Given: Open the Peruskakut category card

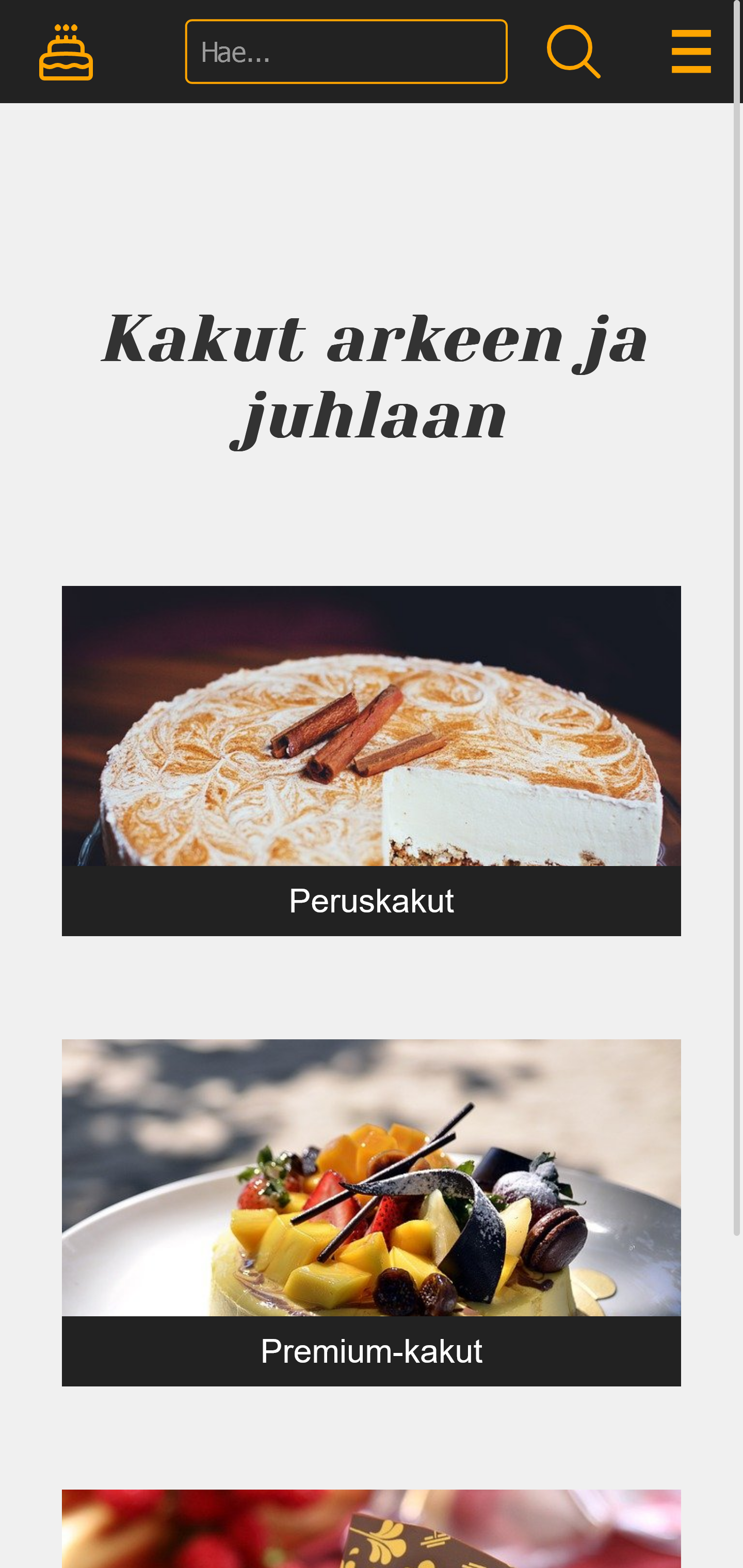Looking at the screenshot, I should coord(371,760).
